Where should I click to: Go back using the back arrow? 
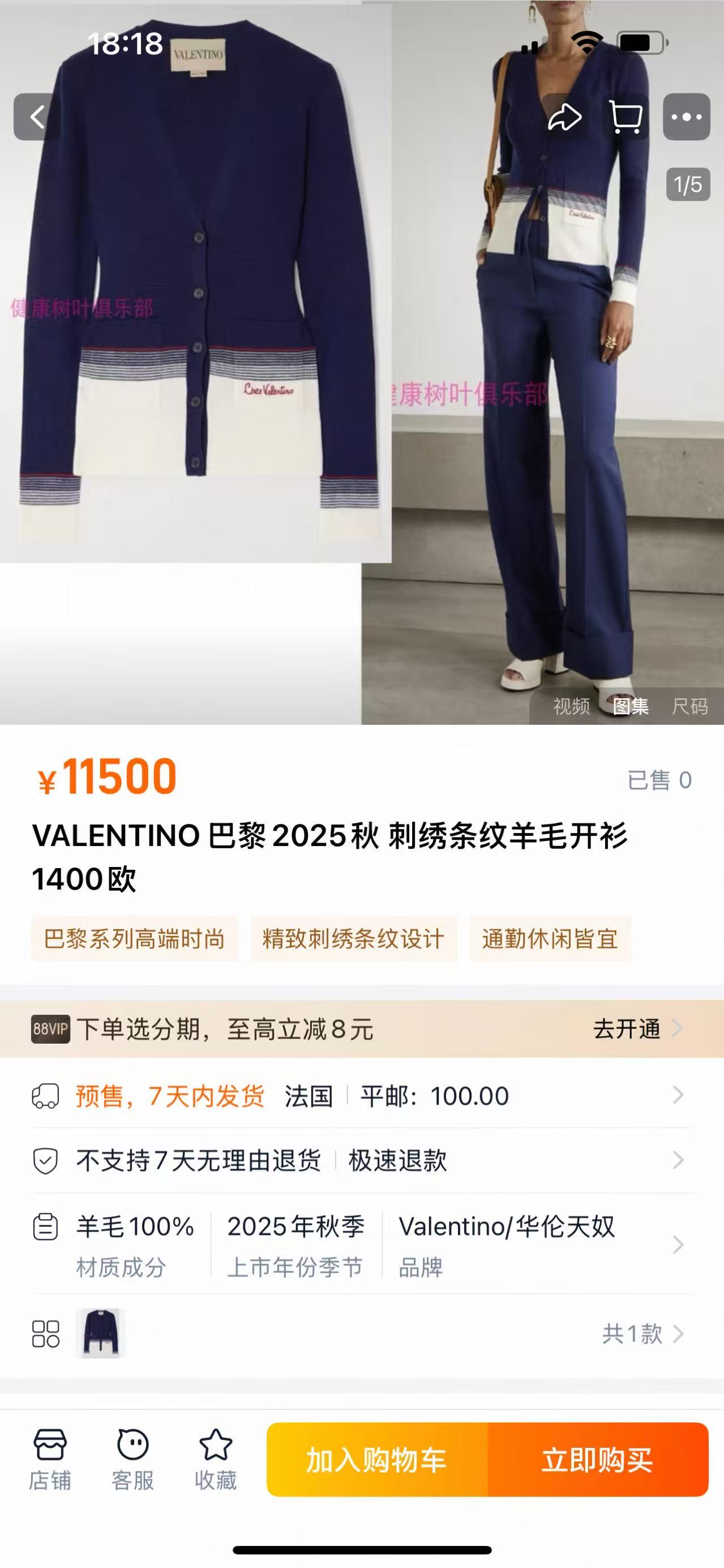(x=36, y=117)
